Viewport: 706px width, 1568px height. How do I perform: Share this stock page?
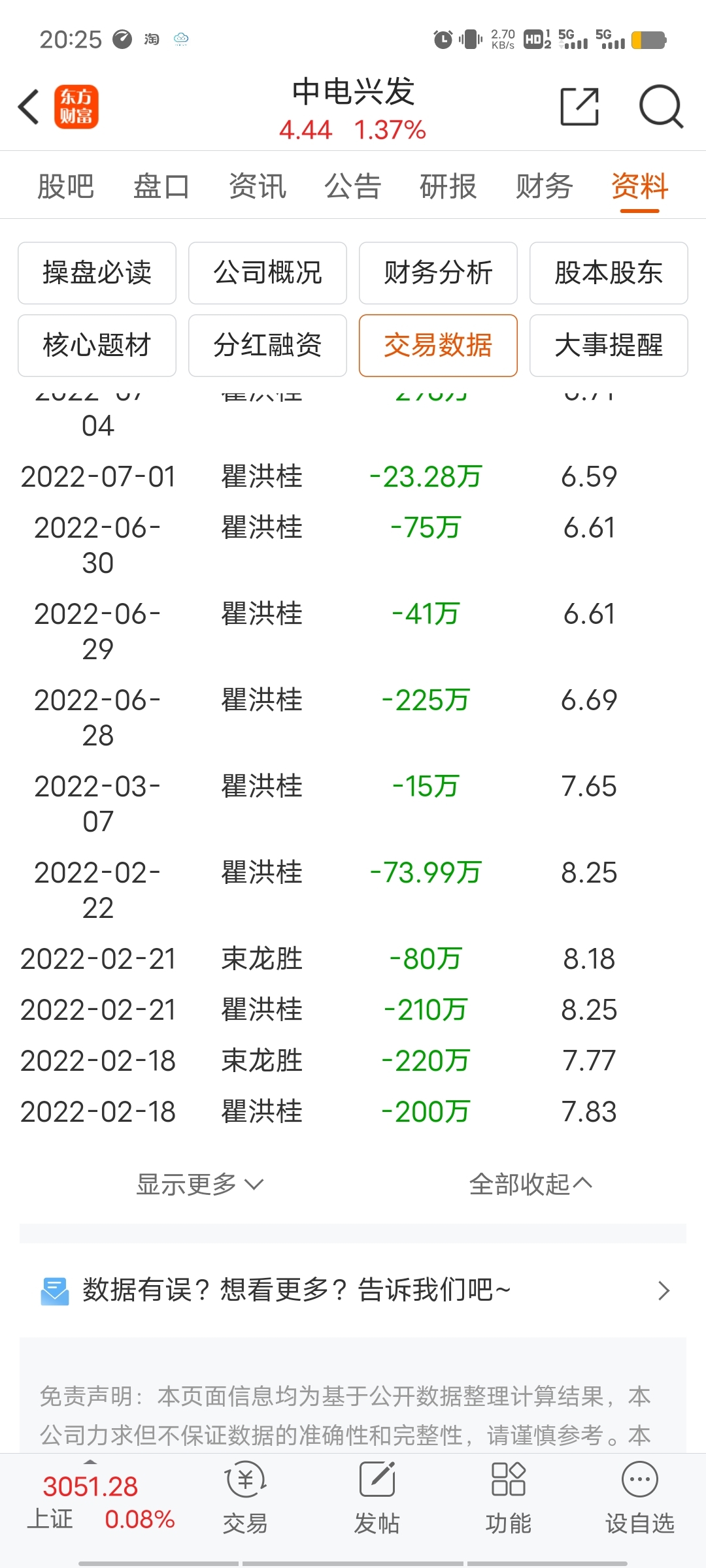click(x=580, y=106)
